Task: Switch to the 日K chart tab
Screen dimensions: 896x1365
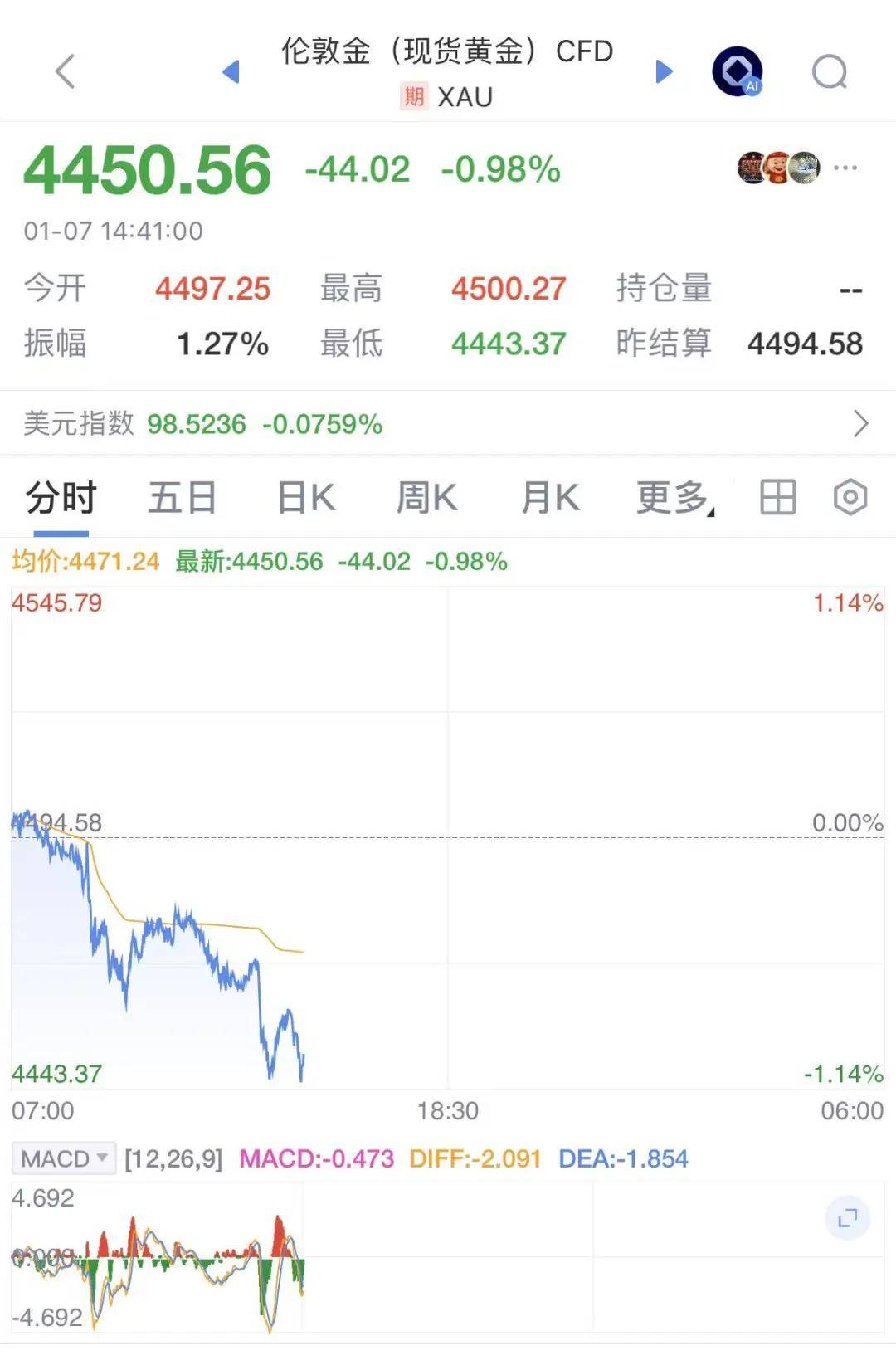Action: (305, 498)
